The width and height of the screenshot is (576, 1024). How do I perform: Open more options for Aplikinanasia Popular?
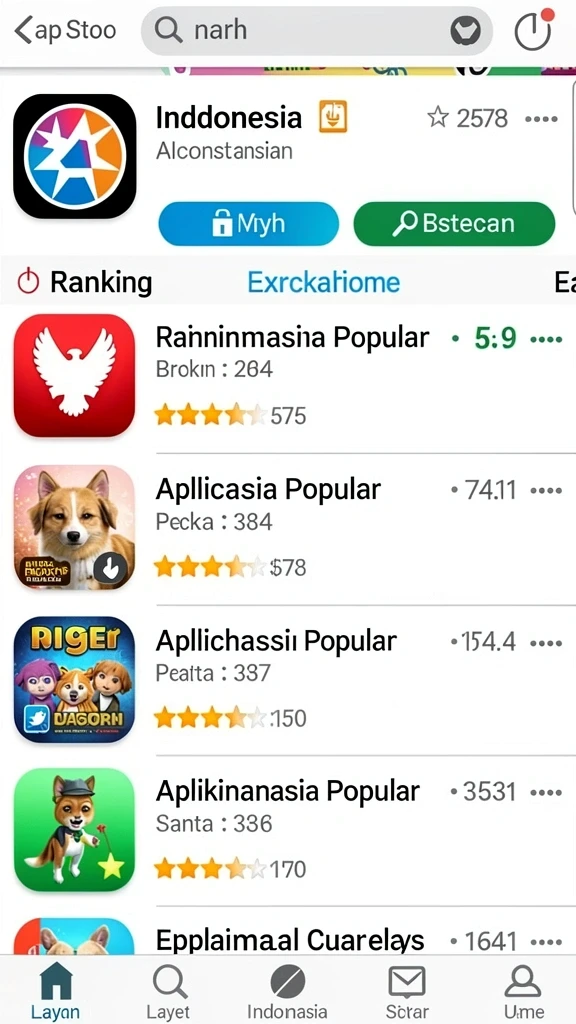coord(546,792)
